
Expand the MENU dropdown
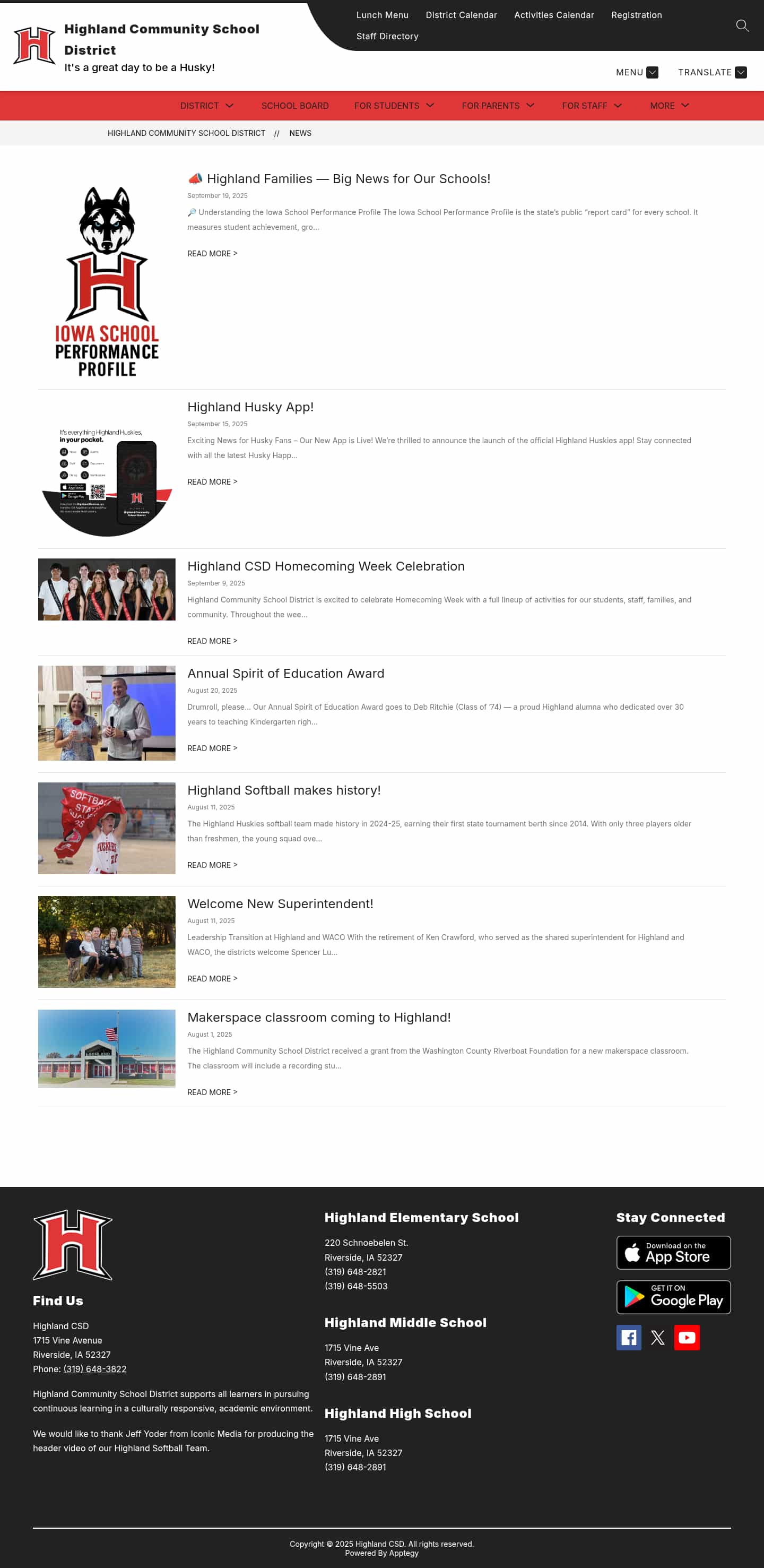coord(636,72)
